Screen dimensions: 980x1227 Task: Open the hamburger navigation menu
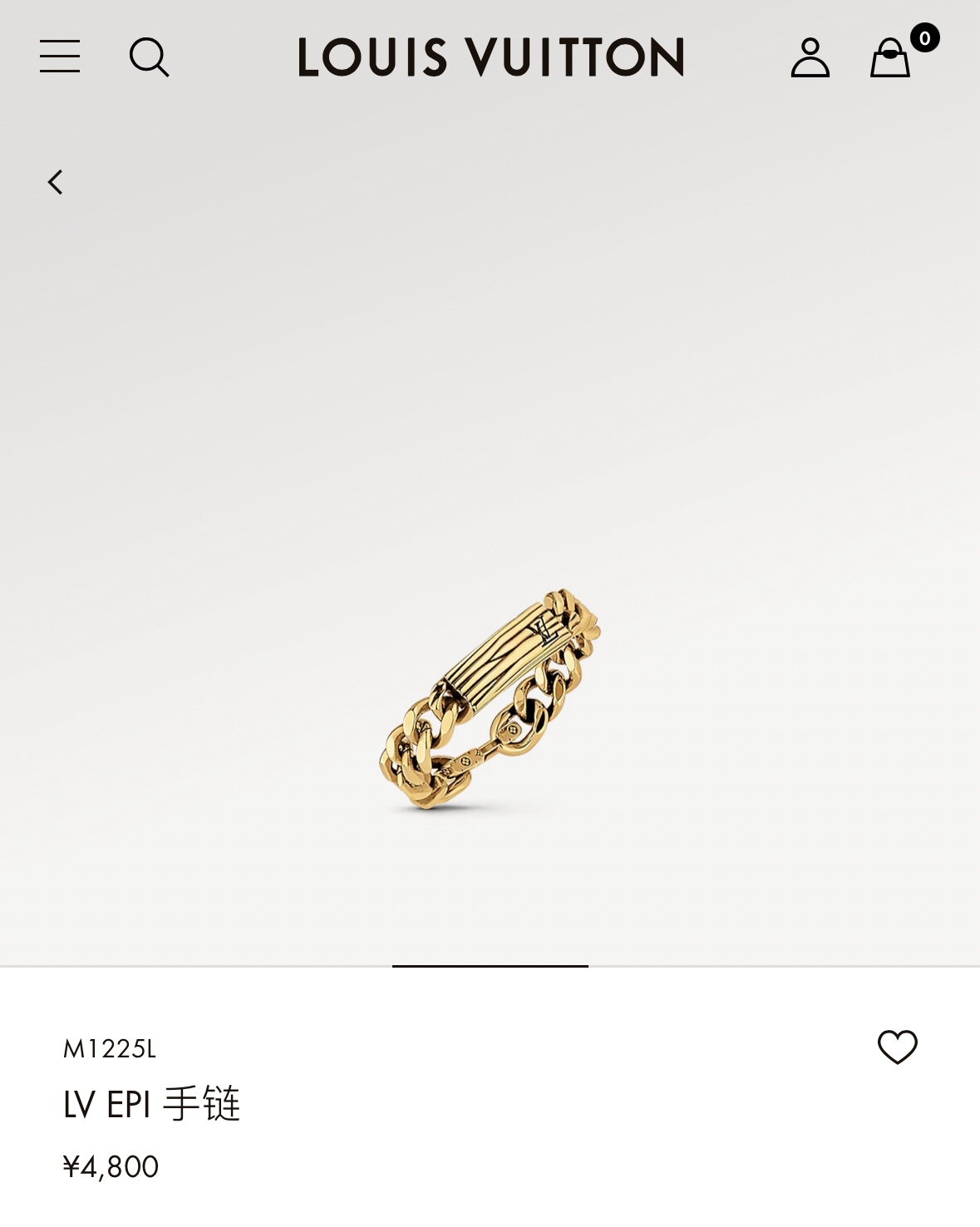[60, 57]
